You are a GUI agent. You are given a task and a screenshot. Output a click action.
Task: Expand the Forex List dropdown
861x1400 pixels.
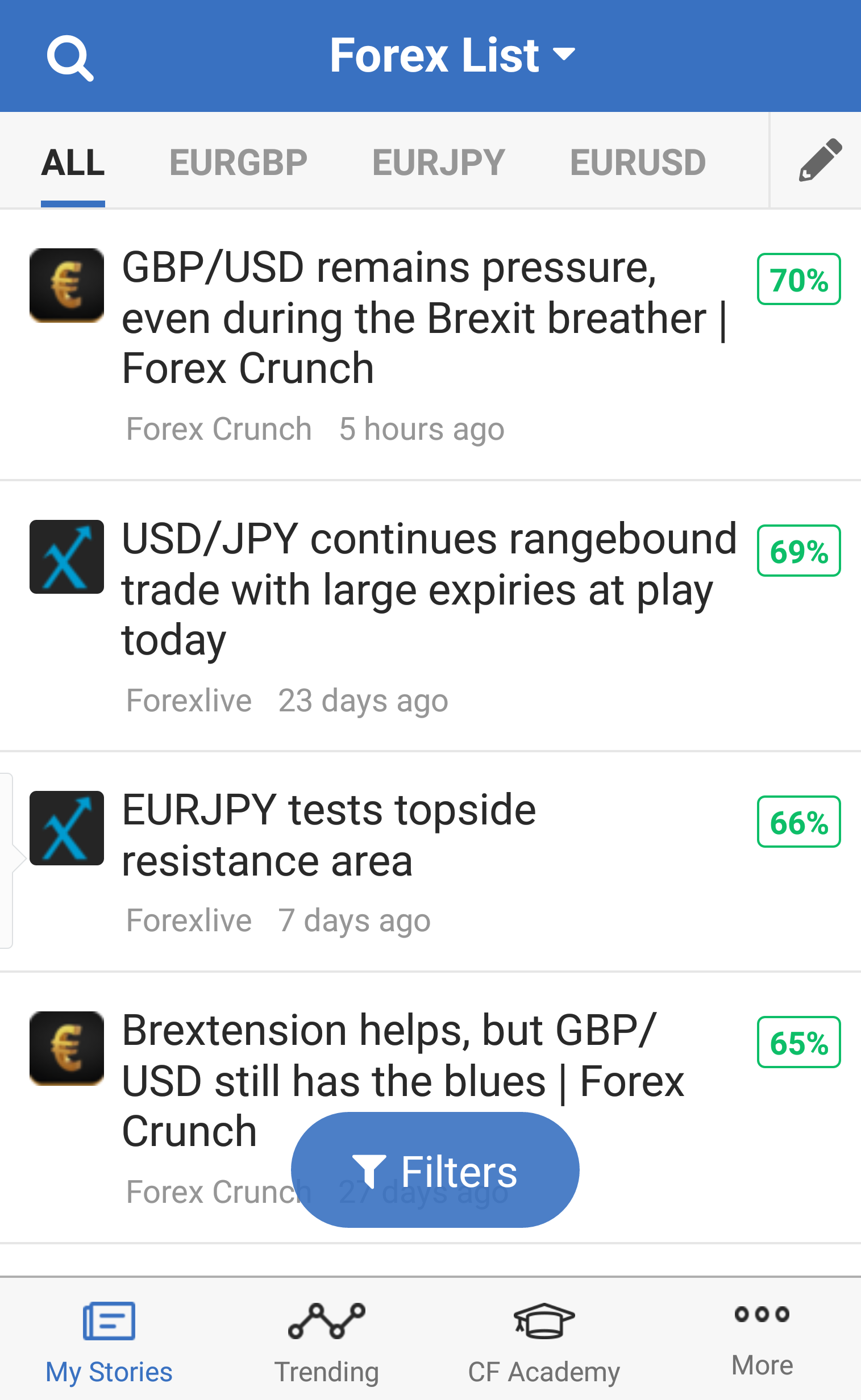(x=452, y=55)
